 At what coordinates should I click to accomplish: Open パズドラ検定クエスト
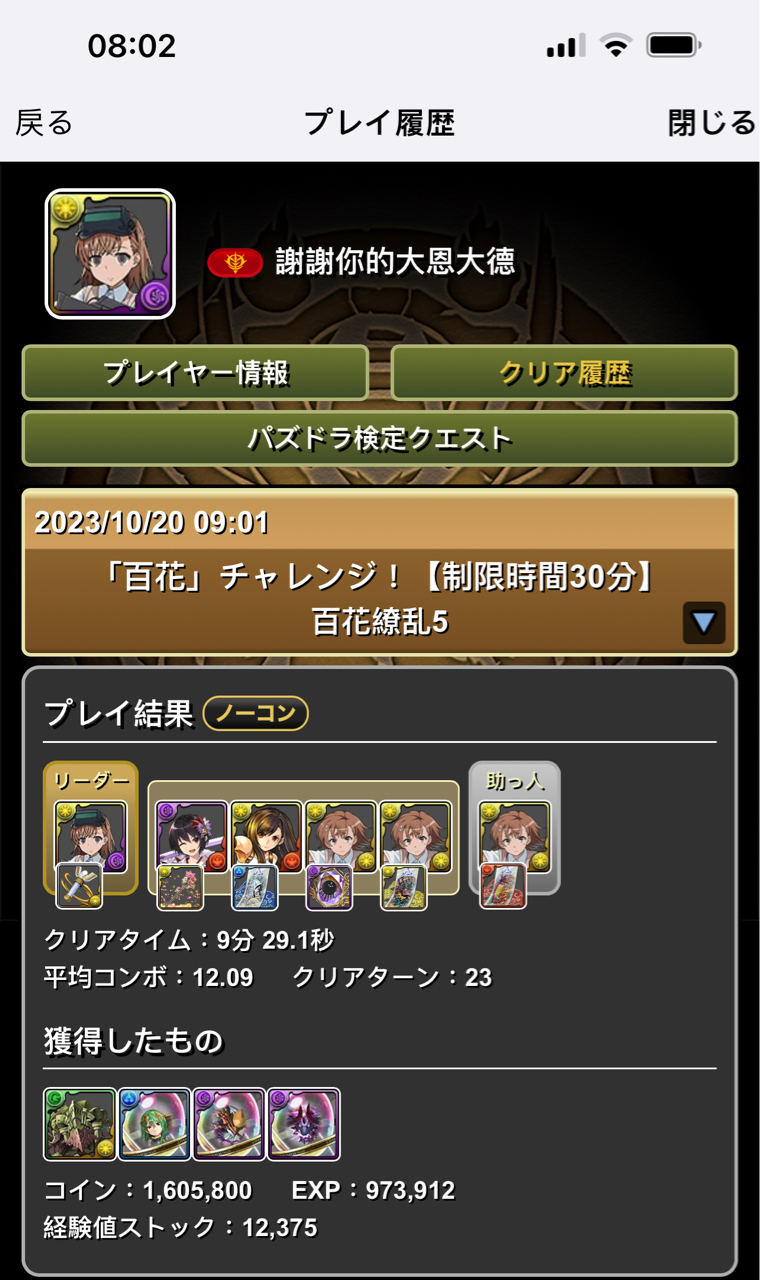click(x=380, y=438)
